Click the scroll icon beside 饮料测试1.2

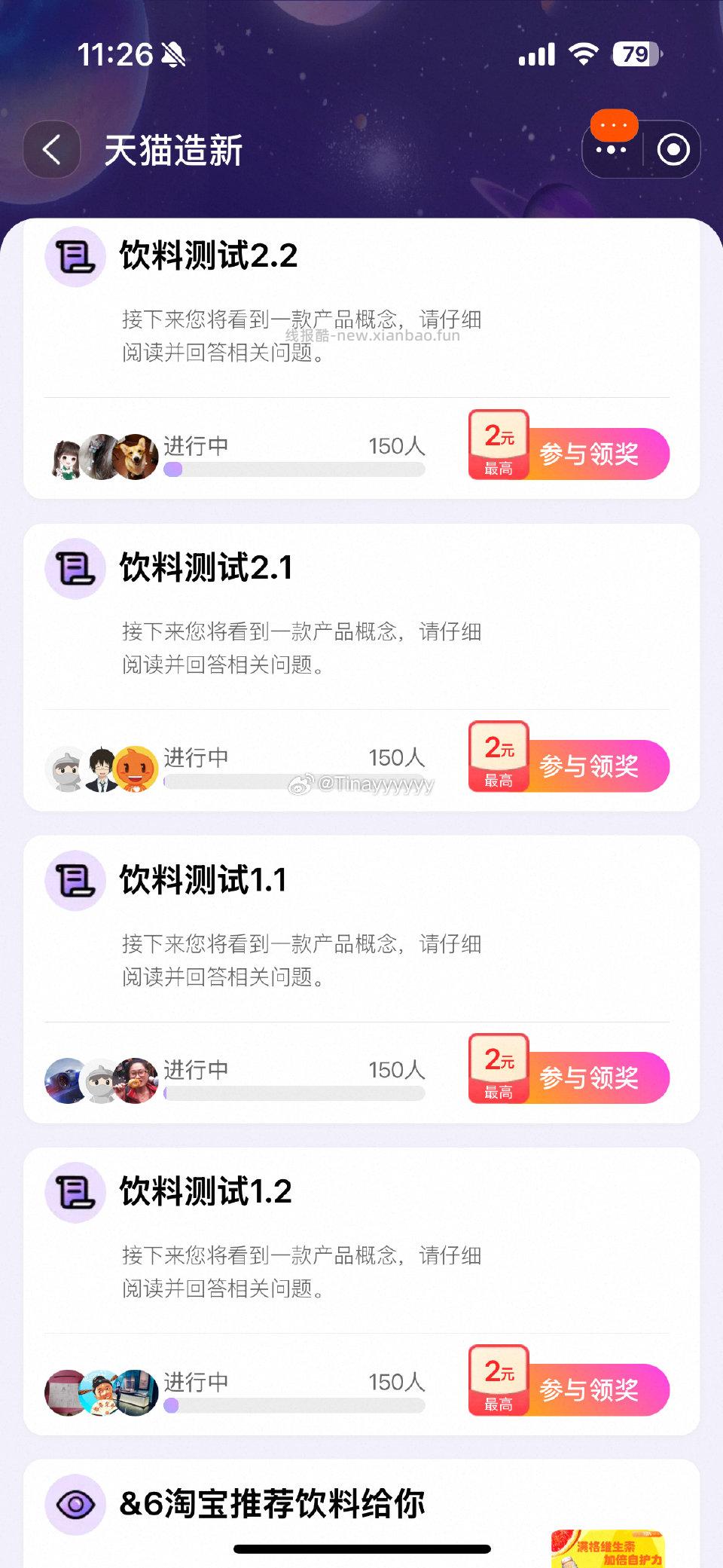point(75,1193)
